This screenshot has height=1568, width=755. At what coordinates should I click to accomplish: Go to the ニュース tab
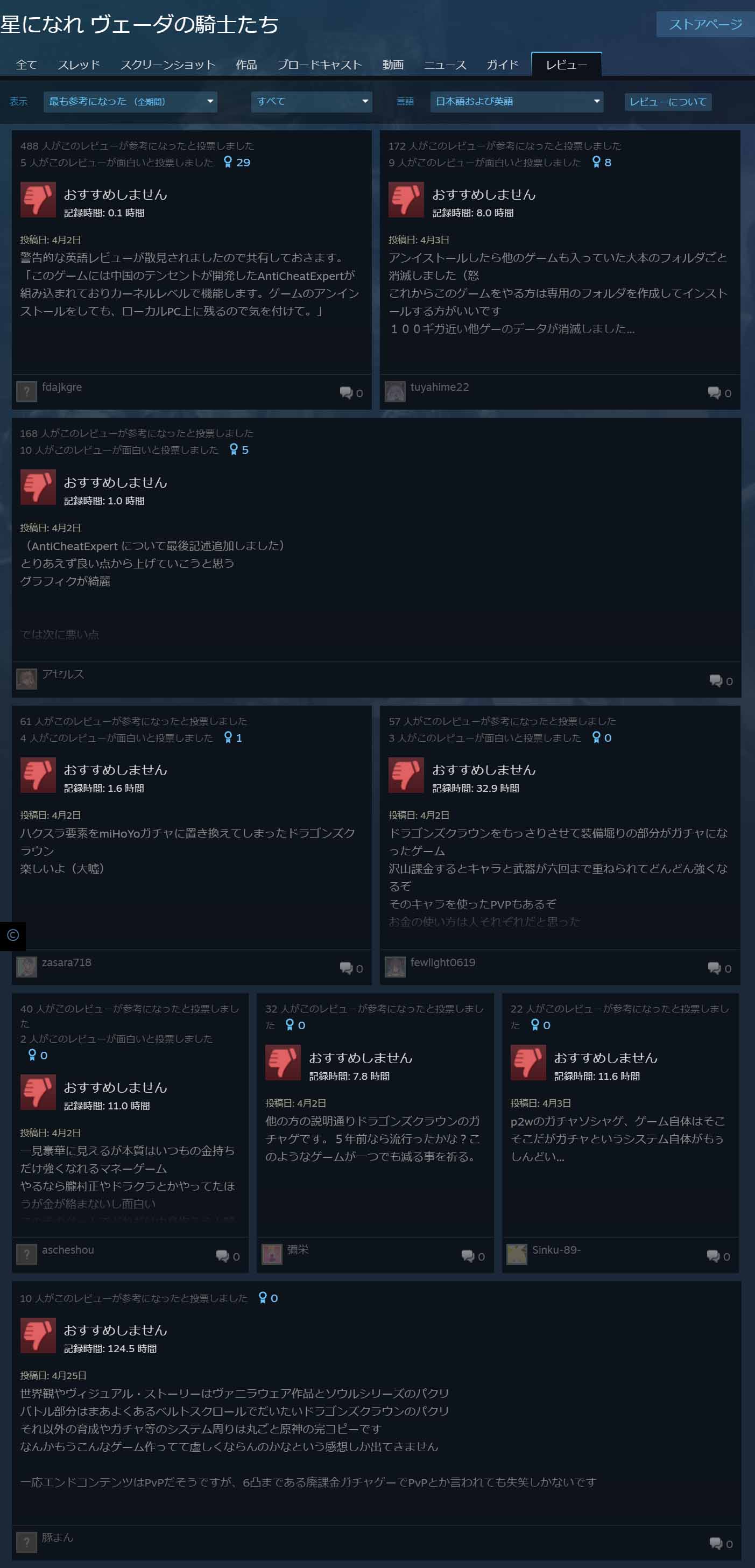coord(444,65)
